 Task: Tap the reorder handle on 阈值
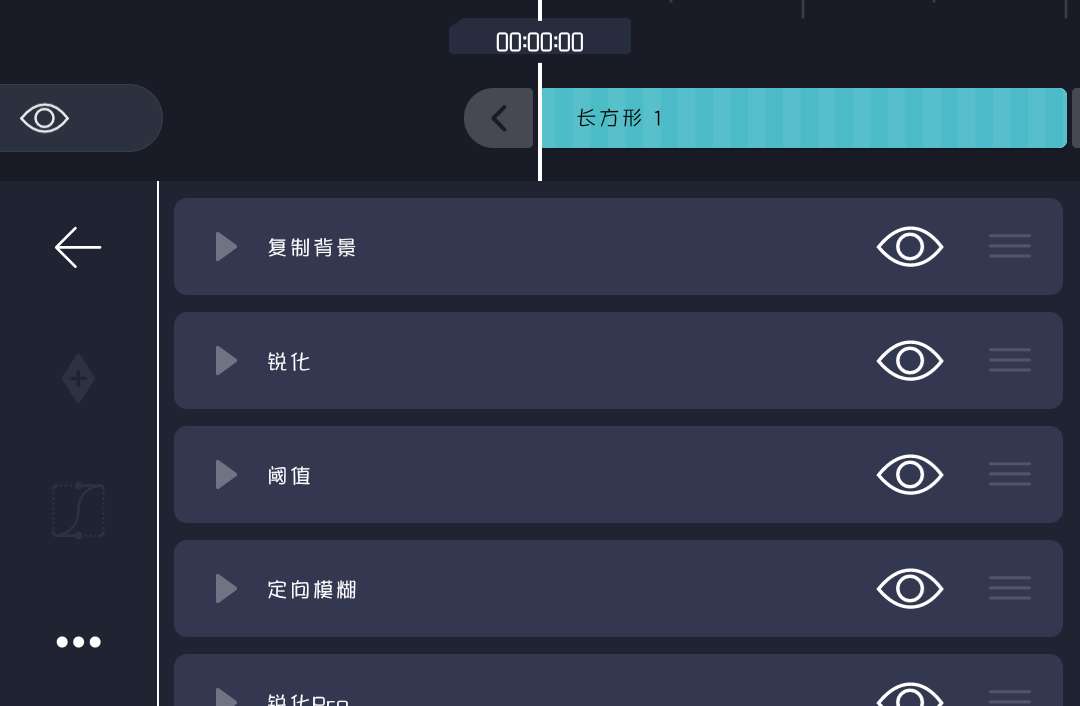(x=1010, y=475)
